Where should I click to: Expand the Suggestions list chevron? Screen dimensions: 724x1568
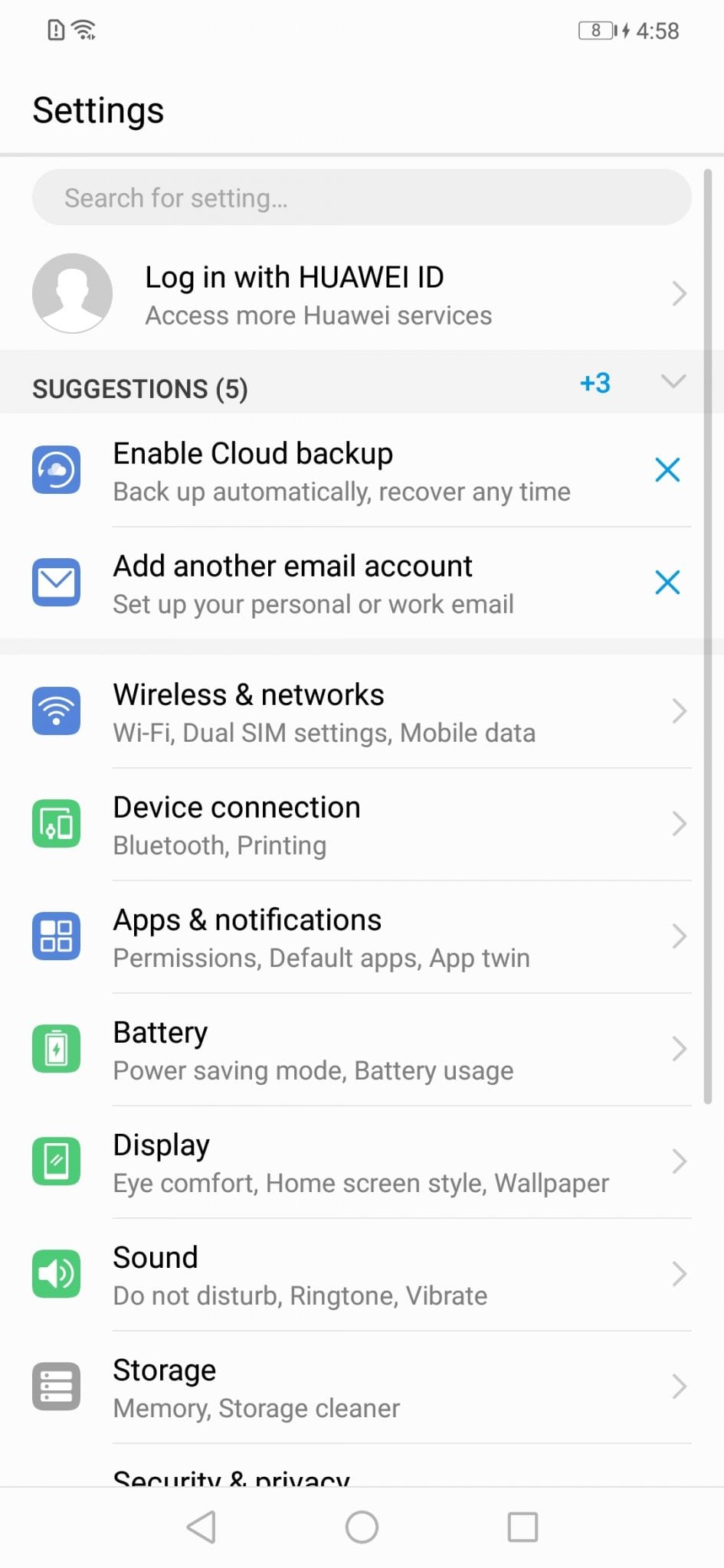[673, 381]
